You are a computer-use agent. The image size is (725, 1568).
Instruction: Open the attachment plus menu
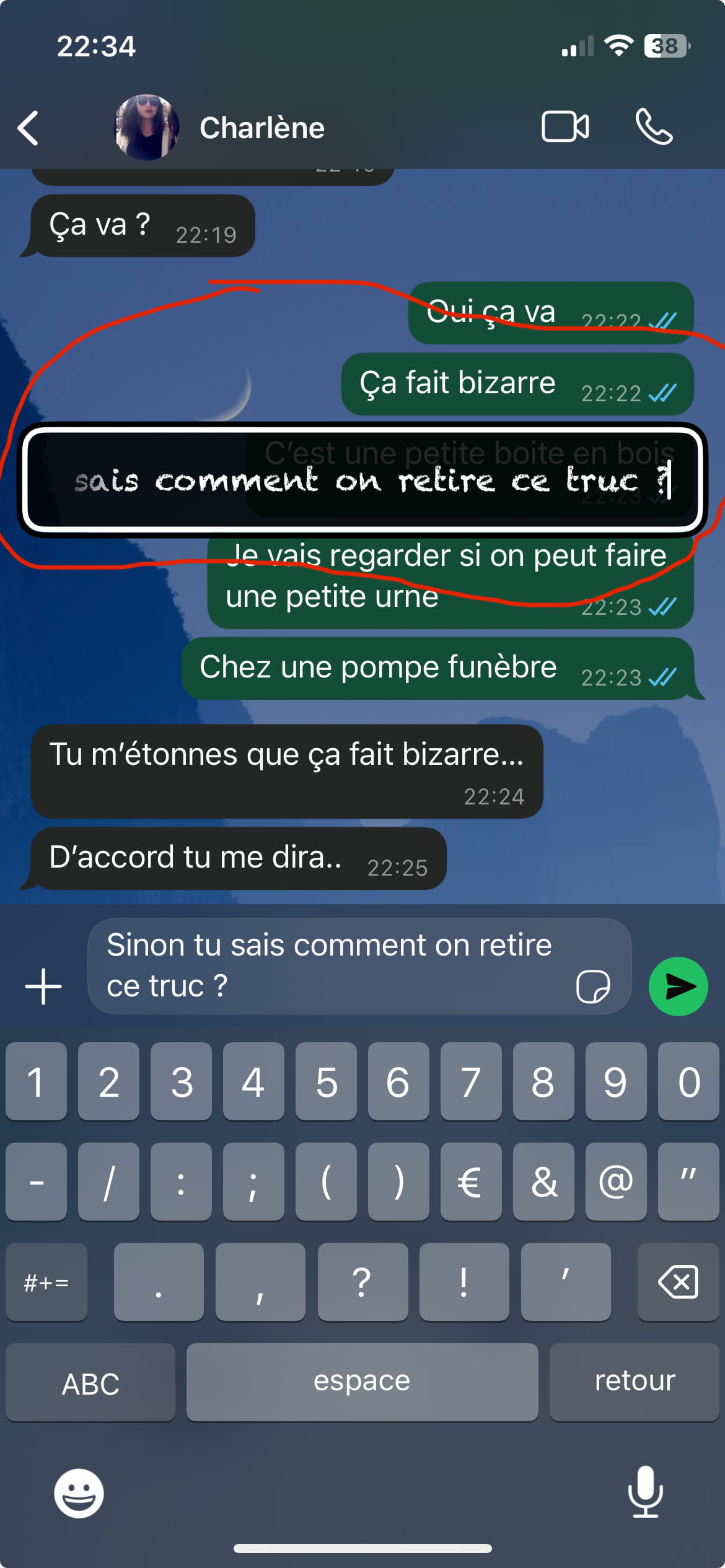coord(43,986)
